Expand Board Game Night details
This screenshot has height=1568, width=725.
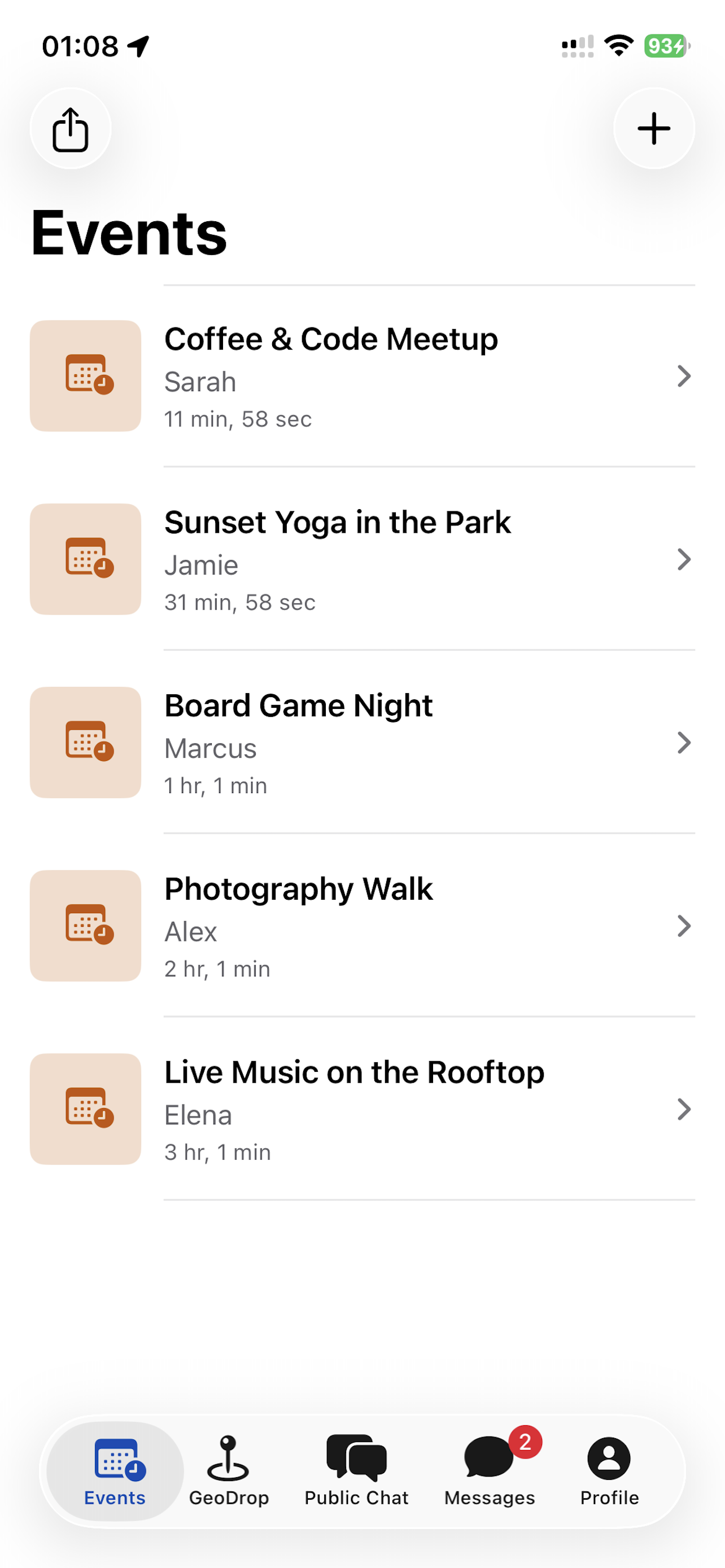click(x=684, y=742)
